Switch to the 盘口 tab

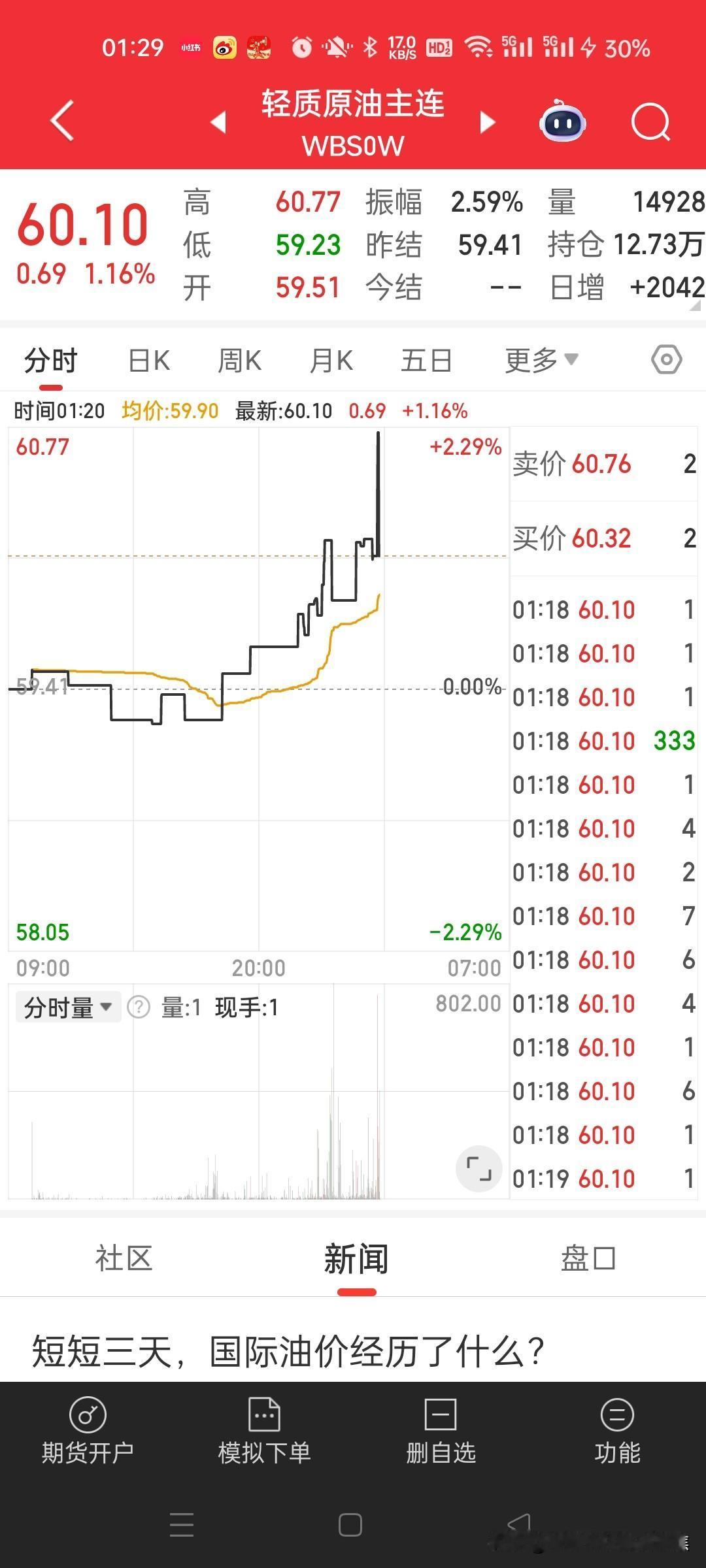tap(588, 1258)
